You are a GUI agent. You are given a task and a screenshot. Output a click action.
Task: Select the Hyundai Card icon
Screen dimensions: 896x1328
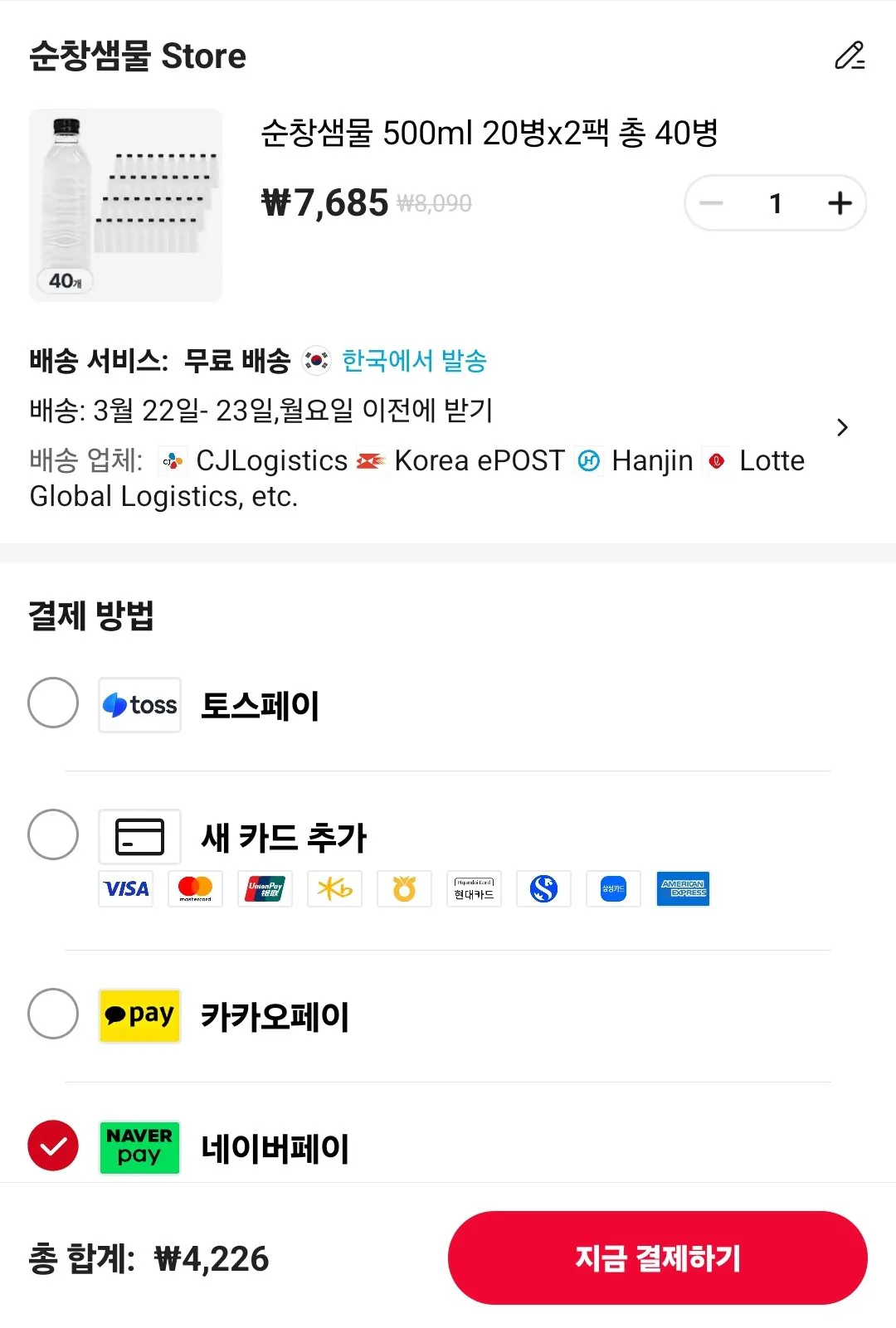click(x=474, y=889)
